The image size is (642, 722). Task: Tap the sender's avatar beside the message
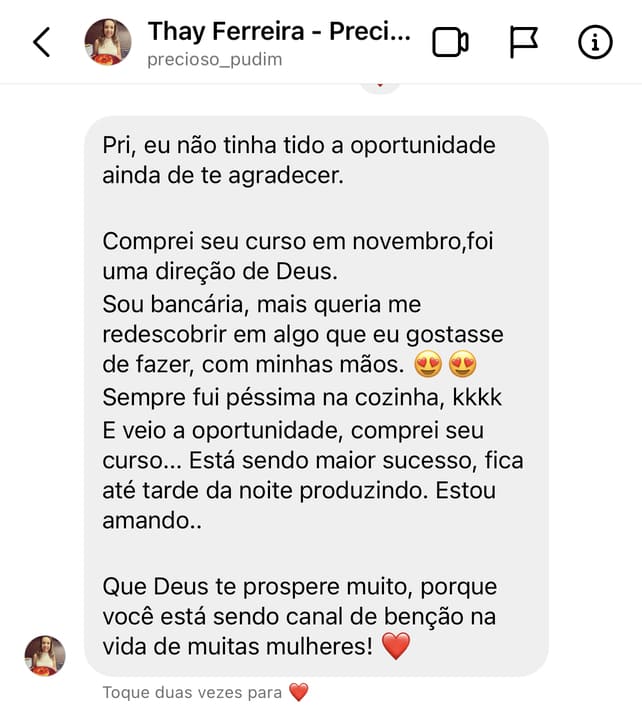tap(45, 655)
